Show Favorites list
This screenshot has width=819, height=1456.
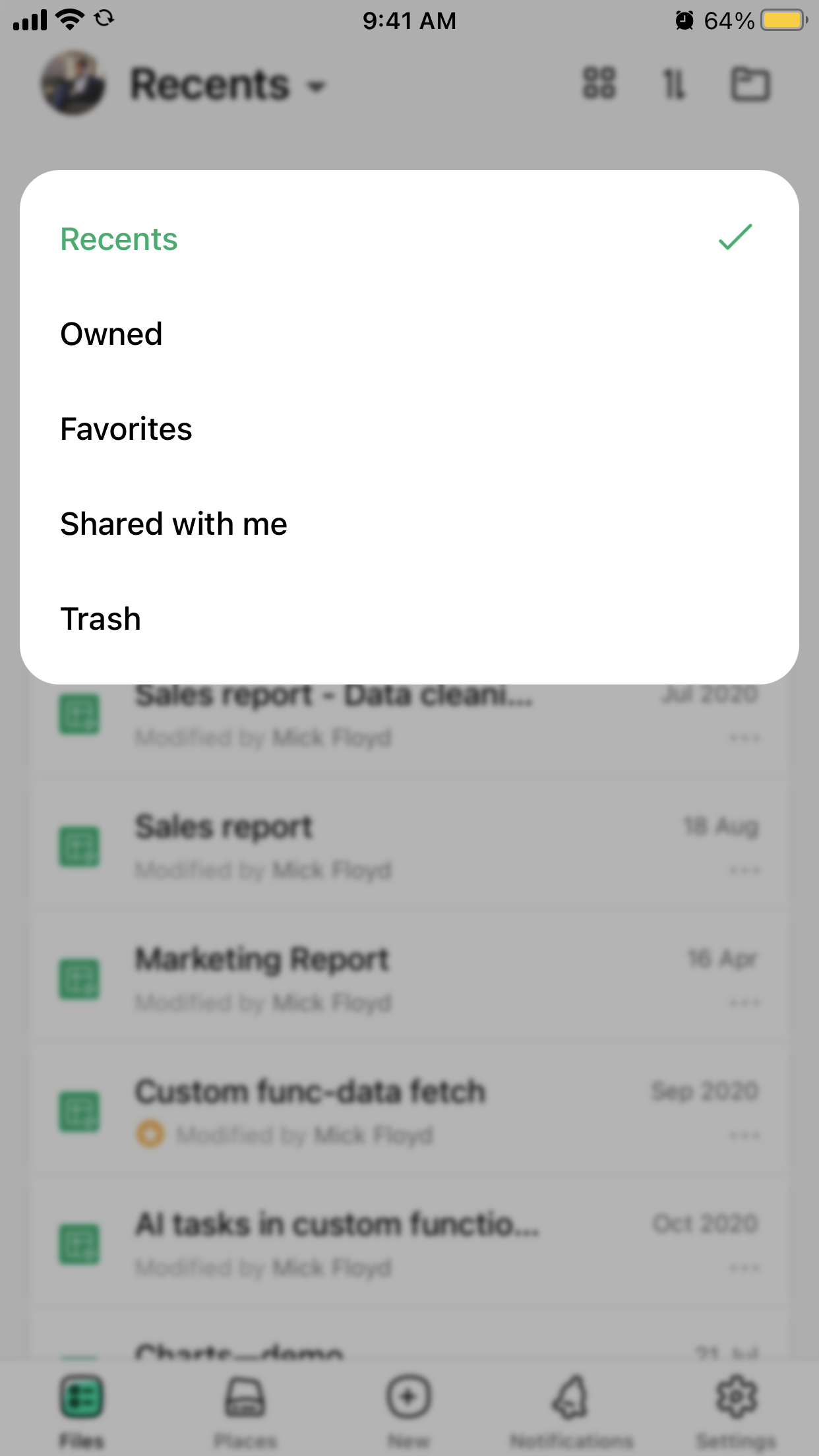[126, 429]
